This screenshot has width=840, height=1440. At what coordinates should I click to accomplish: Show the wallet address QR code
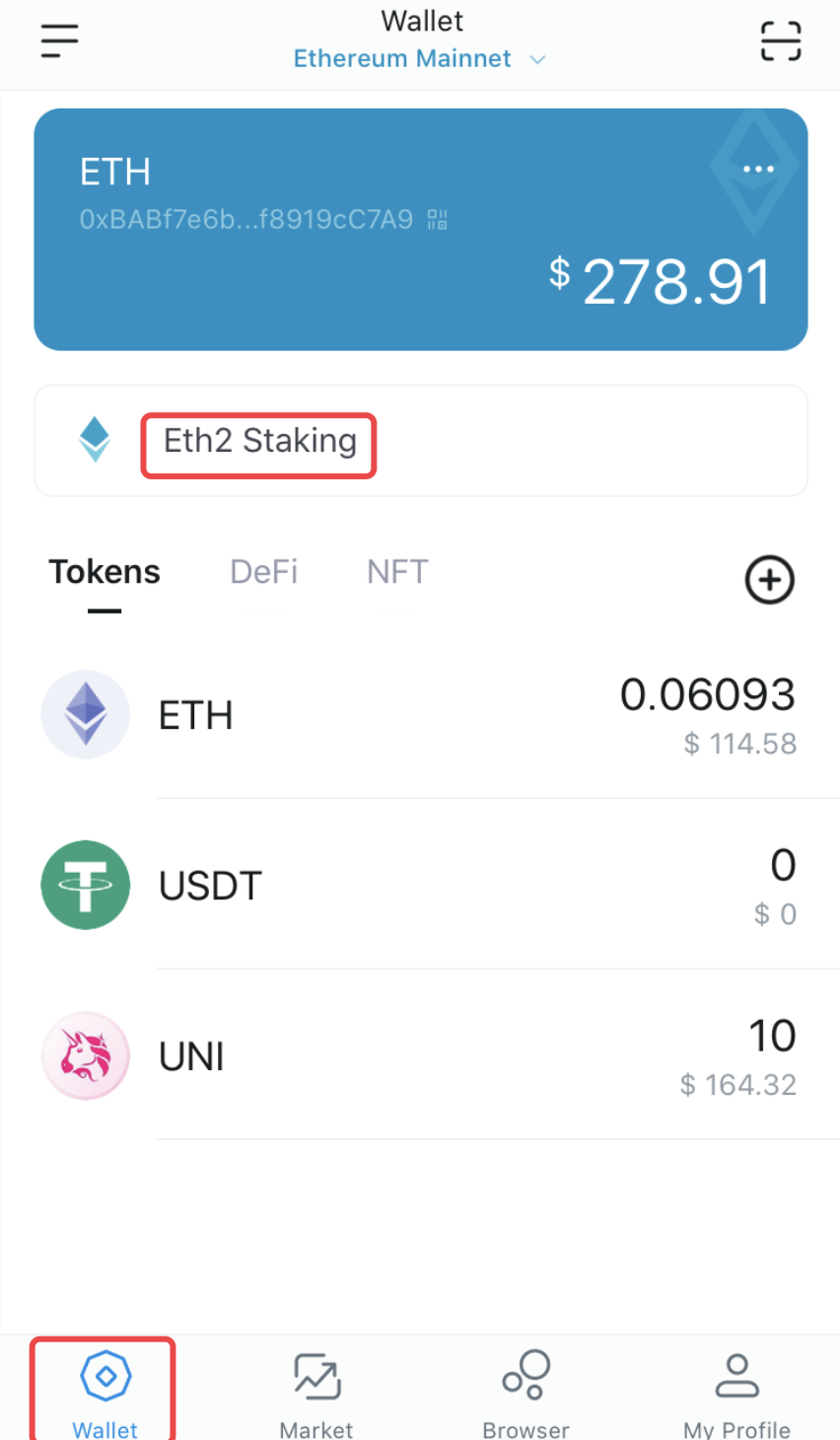tap(437, 219)
